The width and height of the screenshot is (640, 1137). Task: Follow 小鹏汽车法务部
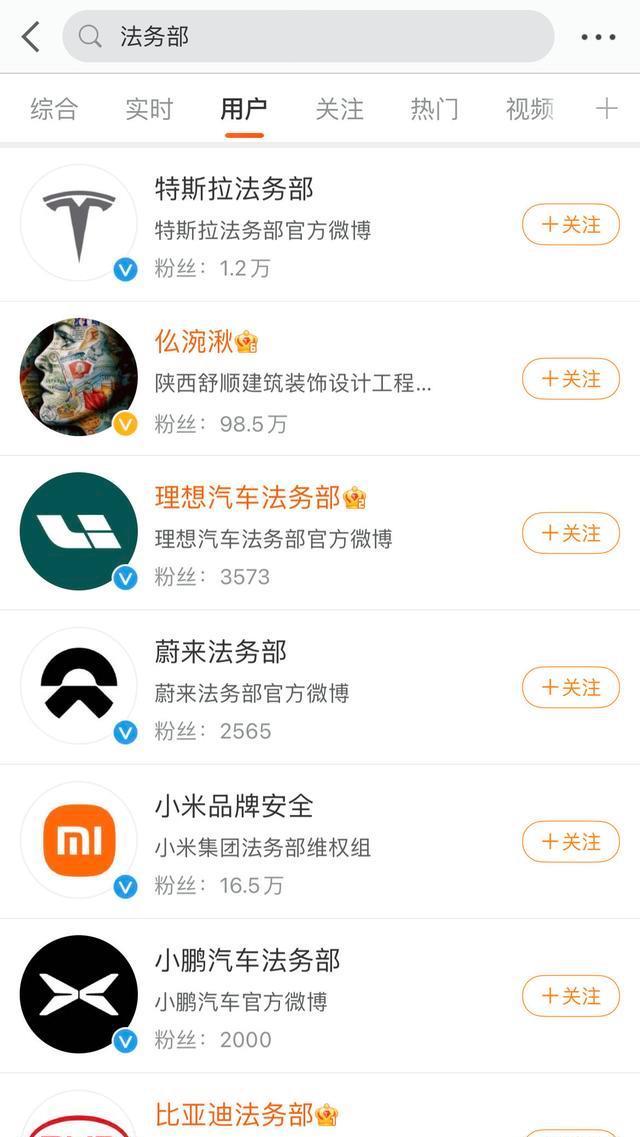click(570, 996)
